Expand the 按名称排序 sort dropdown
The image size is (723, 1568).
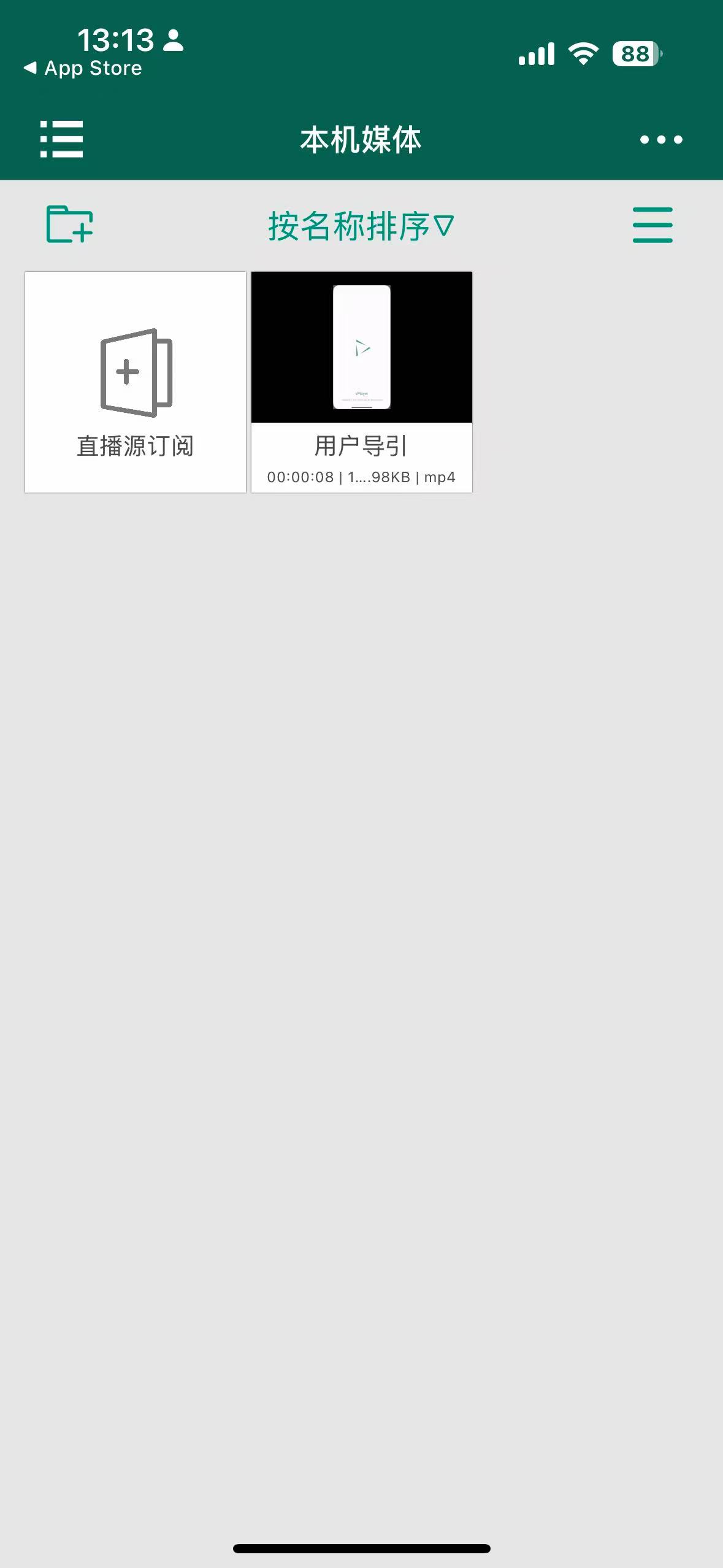pos(361,226)
